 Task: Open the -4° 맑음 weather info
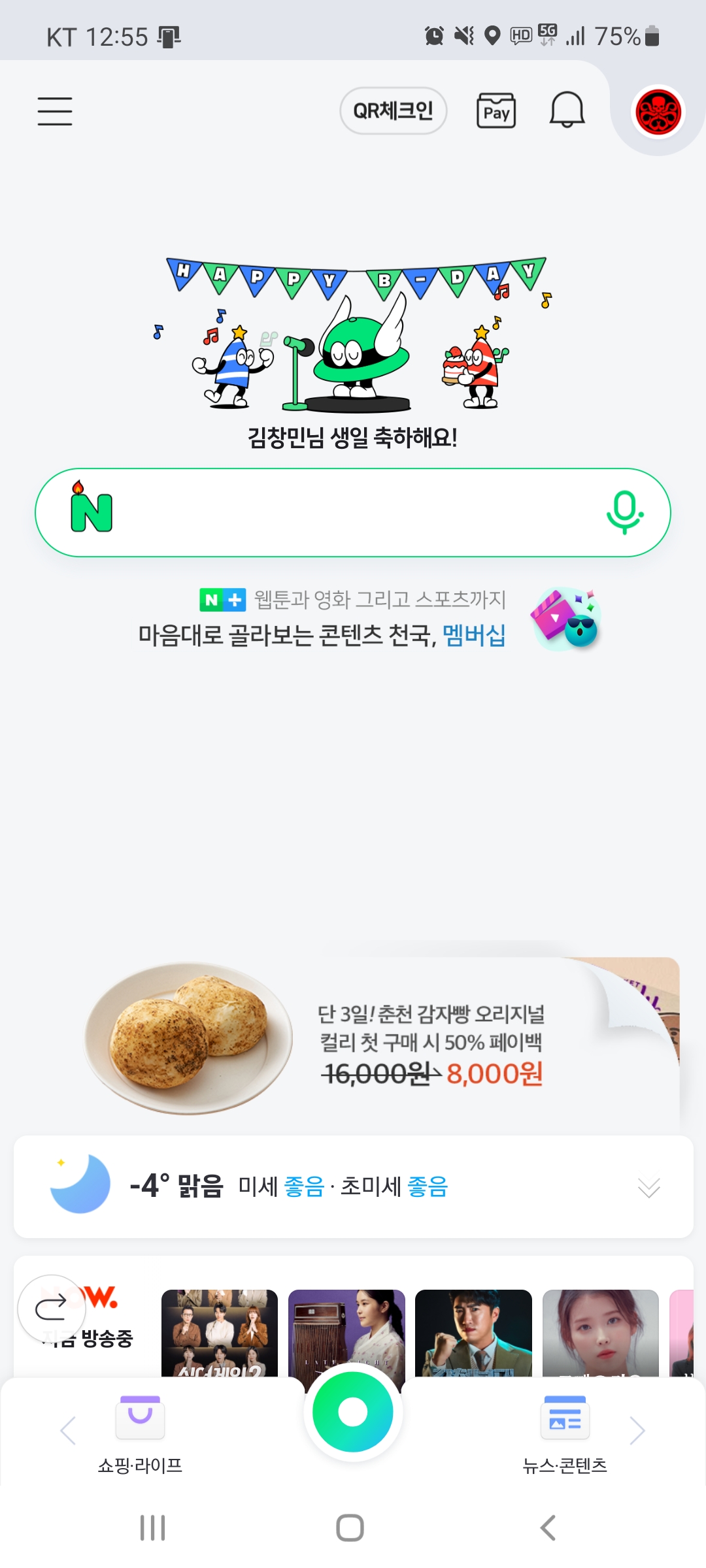point(176,1186)
